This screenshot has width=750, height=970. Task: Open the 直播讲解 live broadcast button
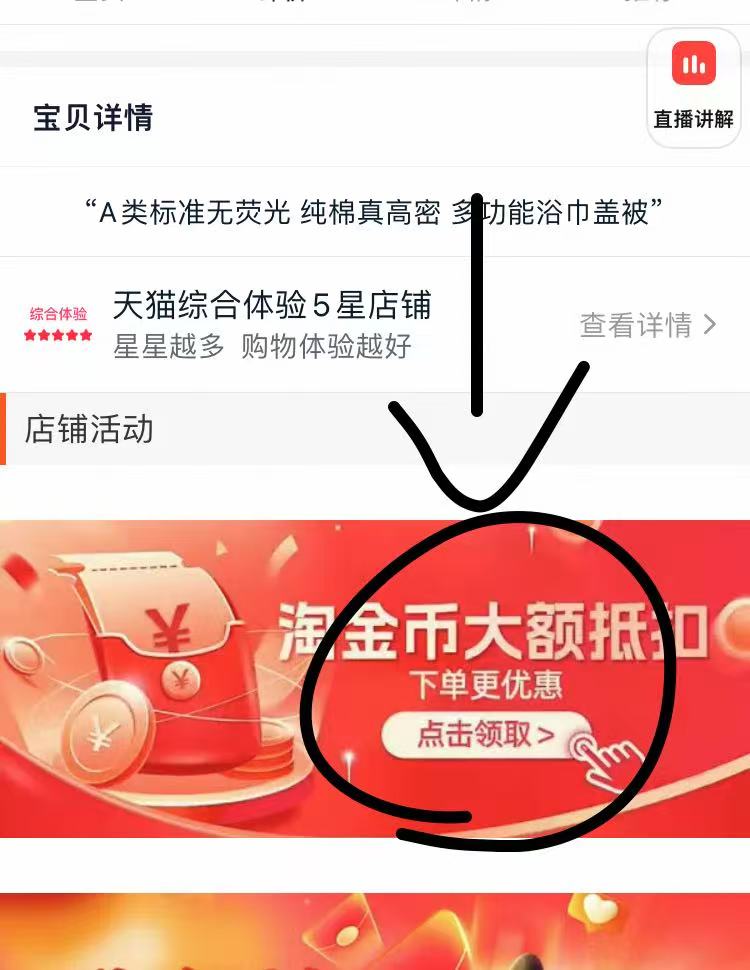[x=694, y=88]
